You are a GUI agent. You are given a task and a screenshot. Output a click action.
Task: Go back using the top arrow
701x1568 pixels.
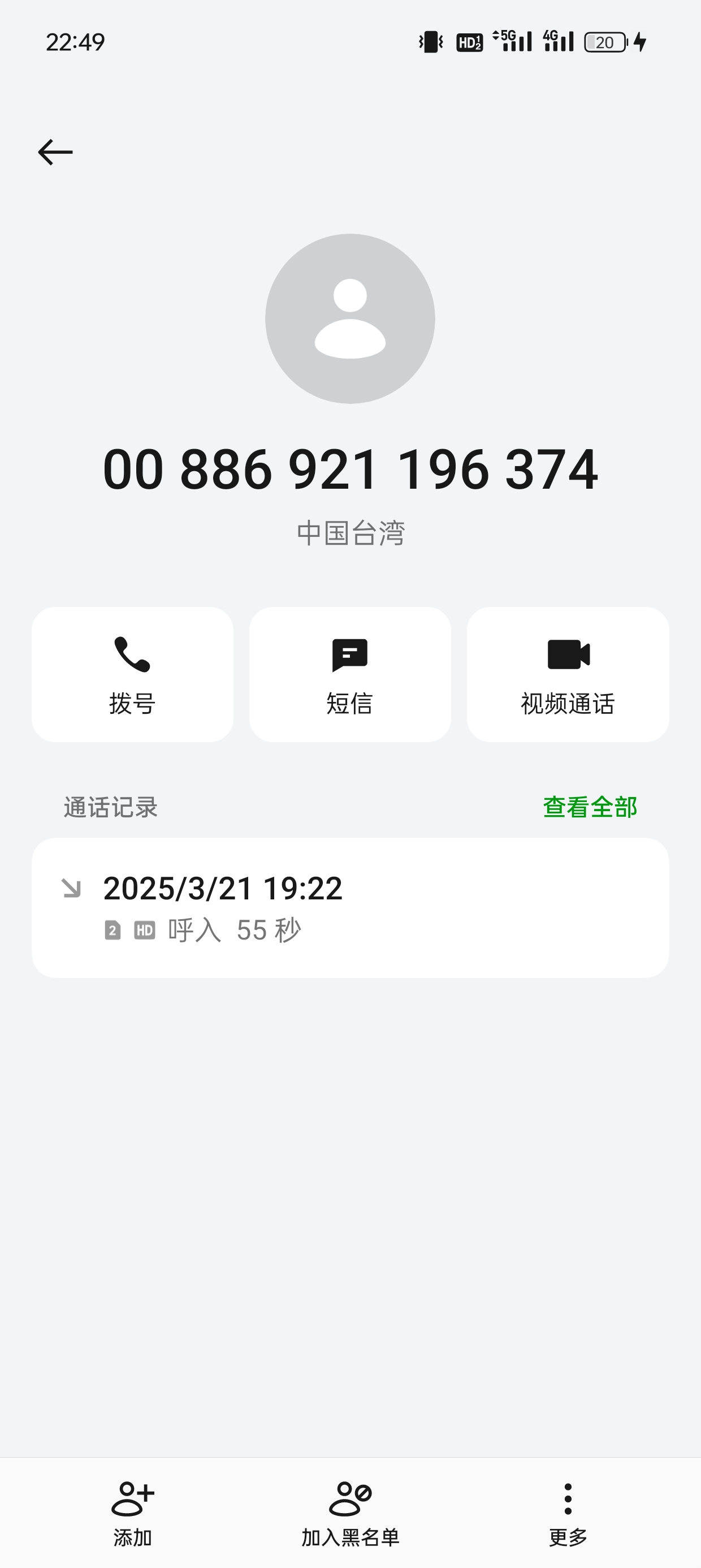[x=55, y=152]
